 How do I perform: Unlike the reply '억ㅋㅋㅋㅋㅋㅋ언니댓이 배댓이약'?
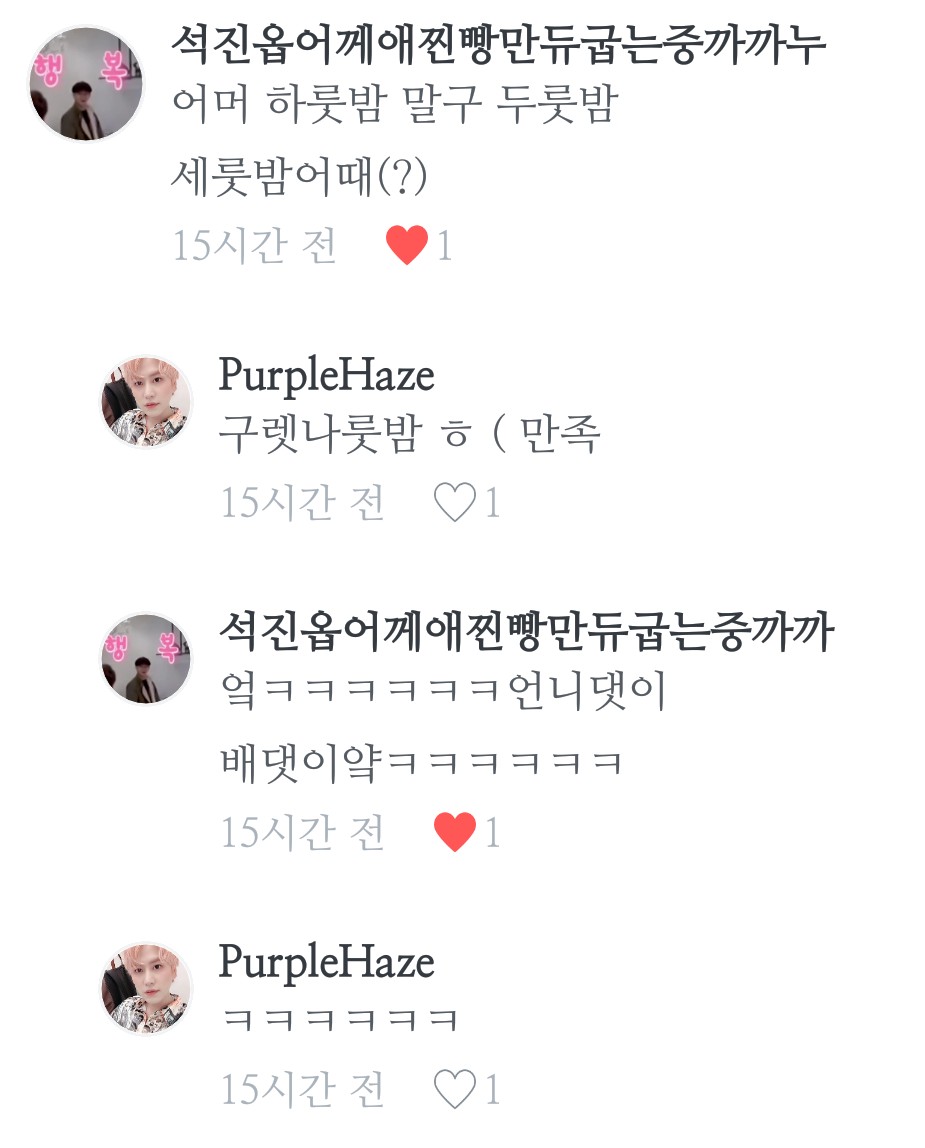click(x=456, y=832)
